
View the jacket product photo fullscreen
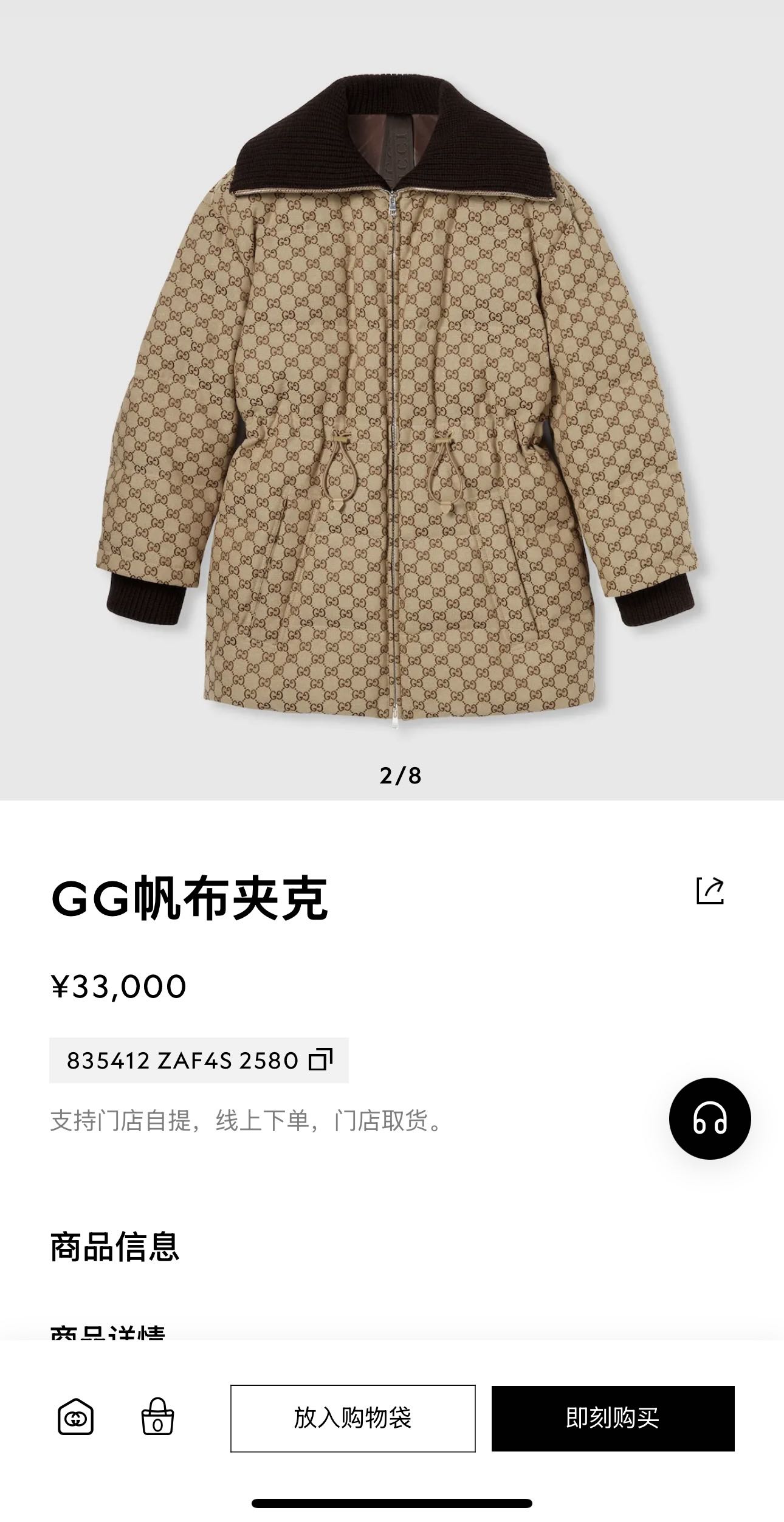click(x=392, y=401)
